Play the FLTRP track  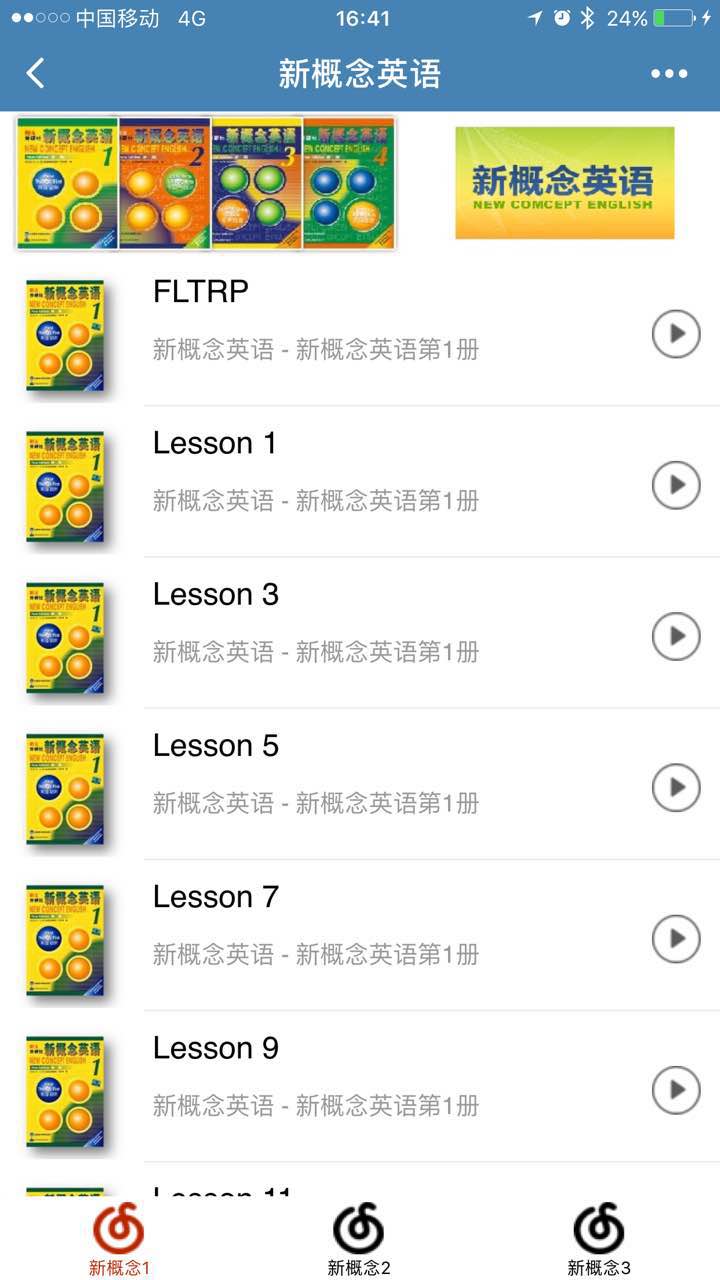coord(676,333)
